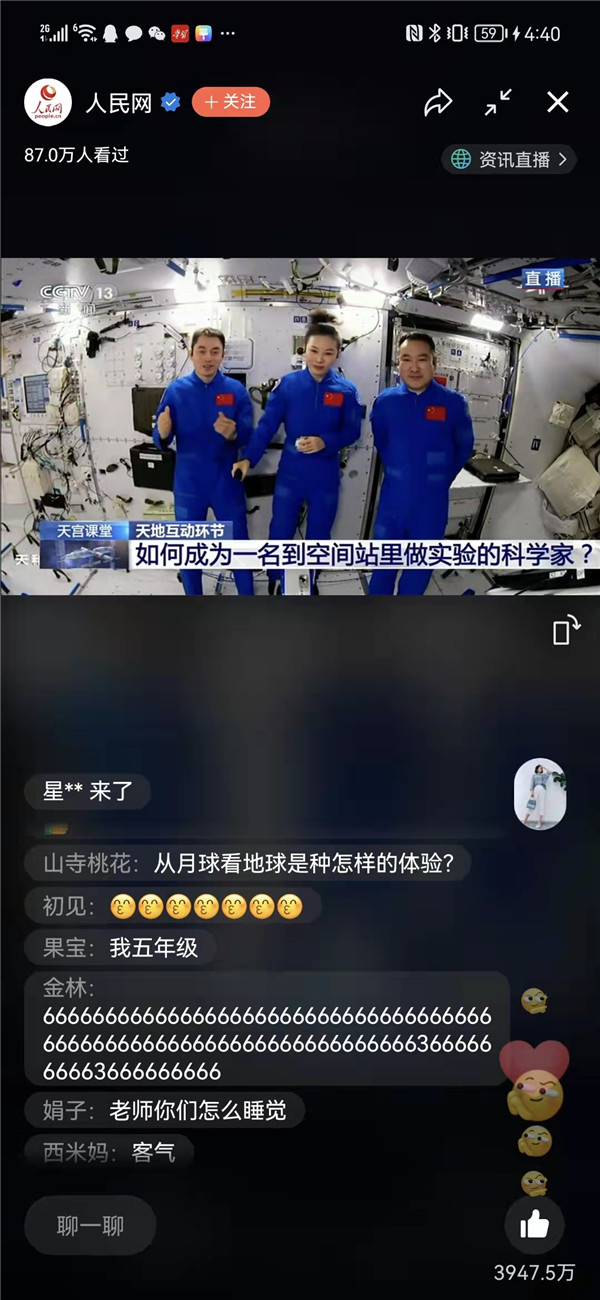Follow 人民网 with the 关注 button
Viewport: 600px width, 1300px height.
(231, 102)
